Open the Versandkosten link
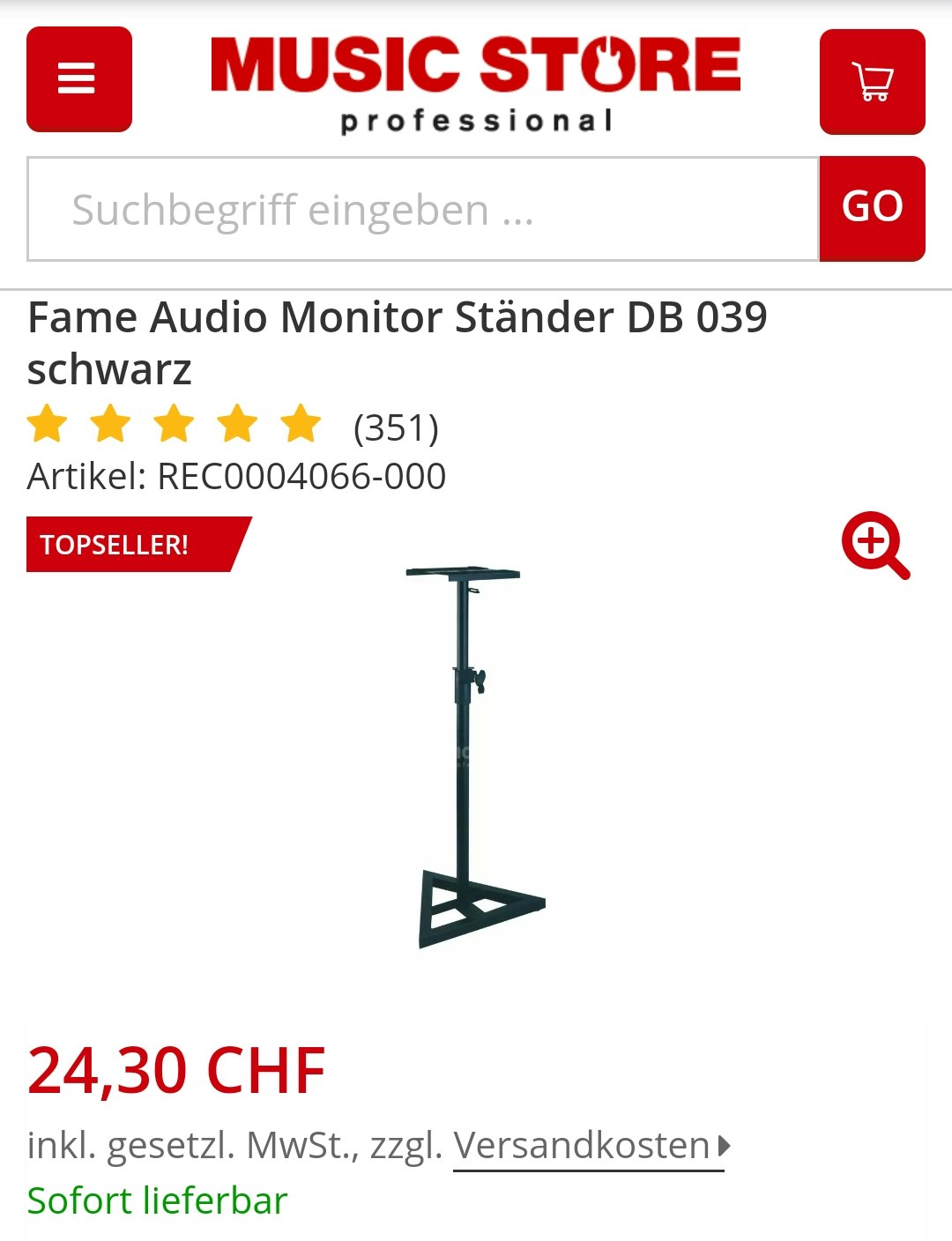Viewport: 952px width, 1241px height. pyautogui.click(x=588, y=1146)
